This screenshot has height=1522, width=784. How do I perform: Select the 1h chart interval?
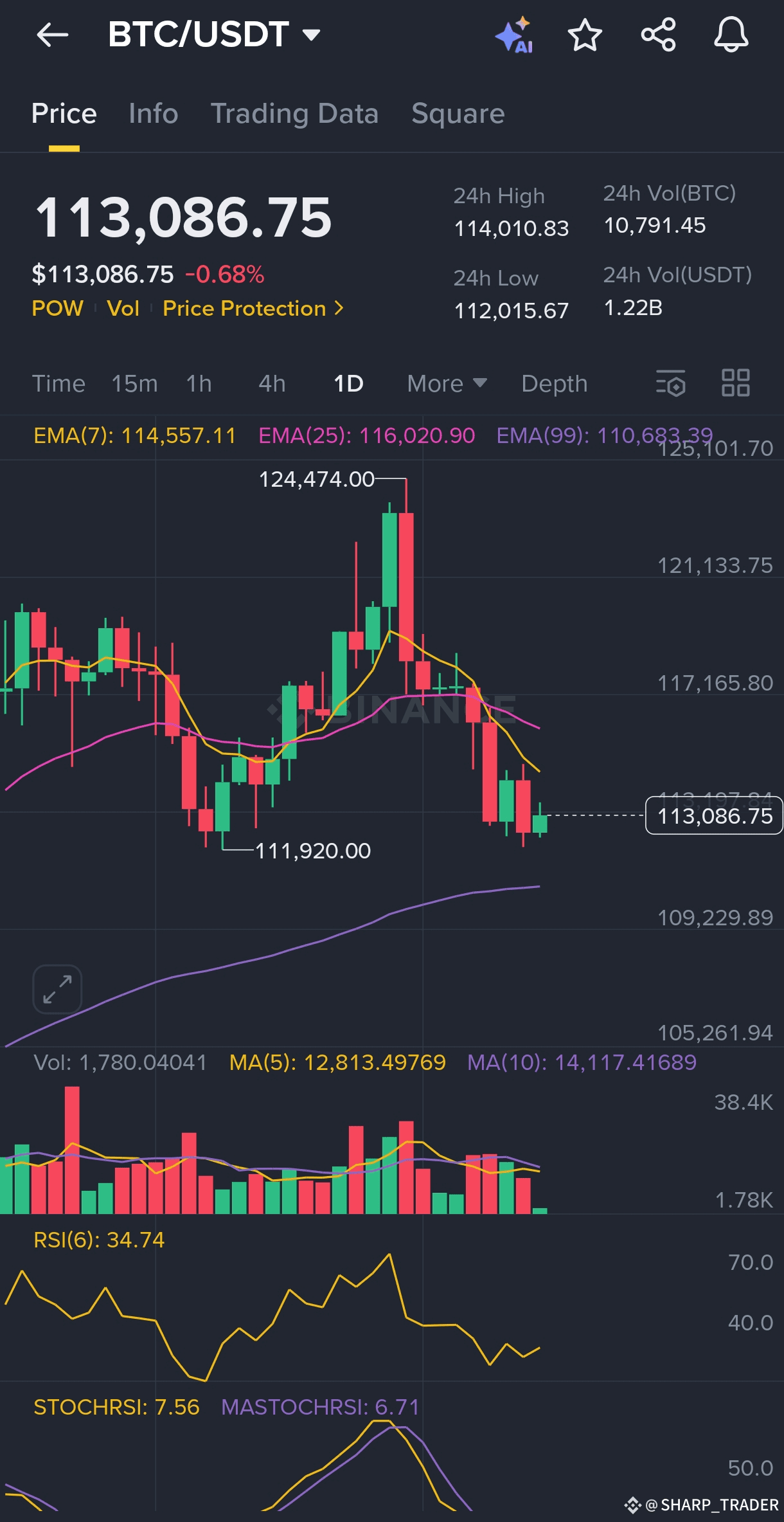(199, 384)
